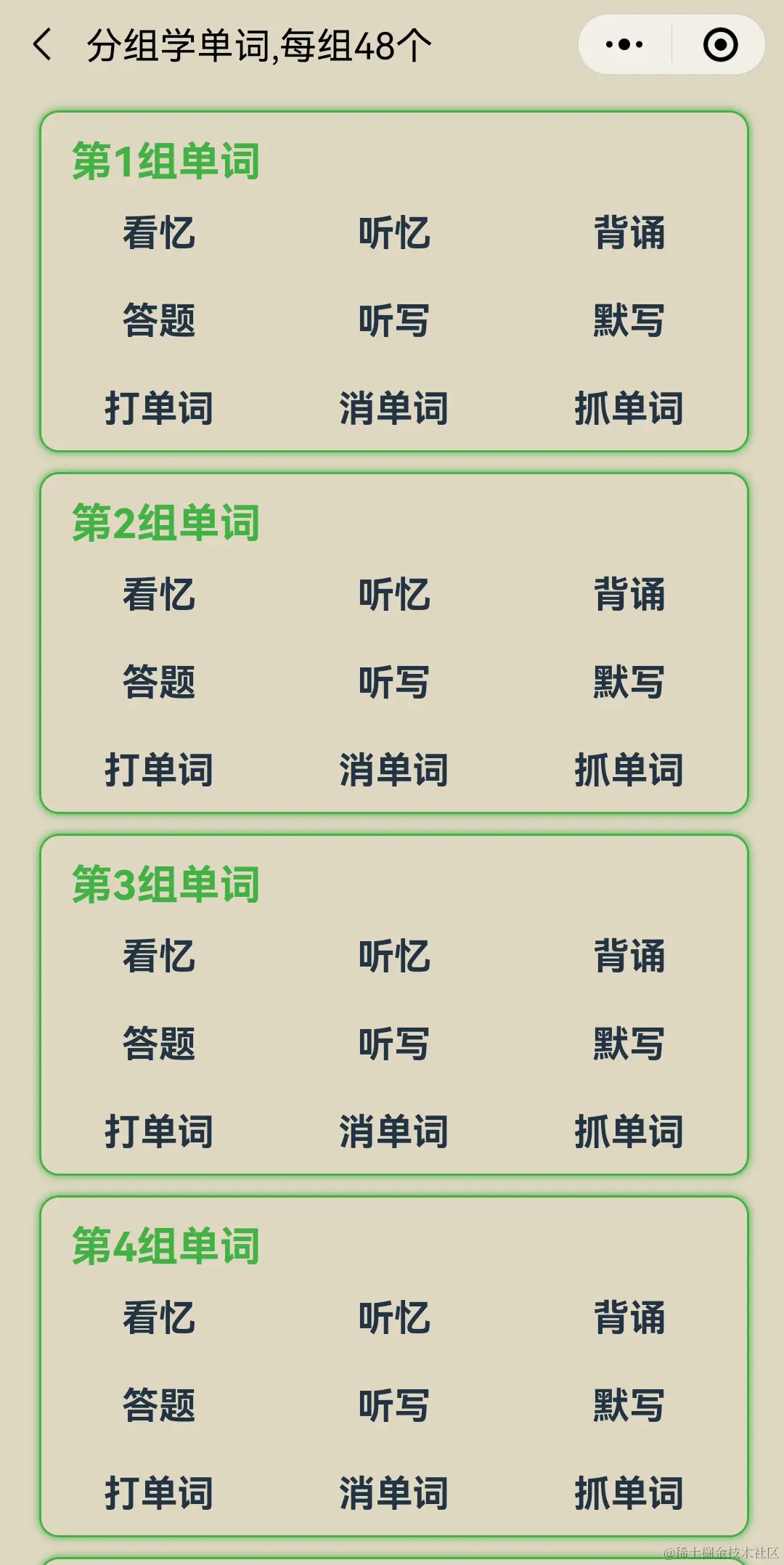Tap the page title 分组学单词
Image resolution: width=784 pixels, height=1565 pixels.
258,44
